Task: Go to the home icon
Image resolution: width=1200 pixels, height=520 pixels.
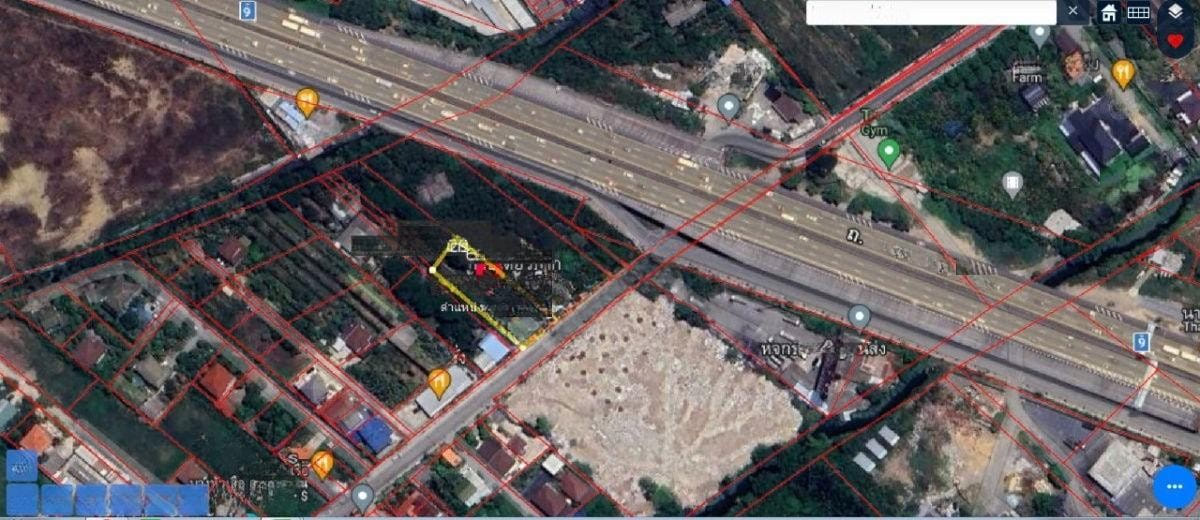Action: [x=1109, y=12]
